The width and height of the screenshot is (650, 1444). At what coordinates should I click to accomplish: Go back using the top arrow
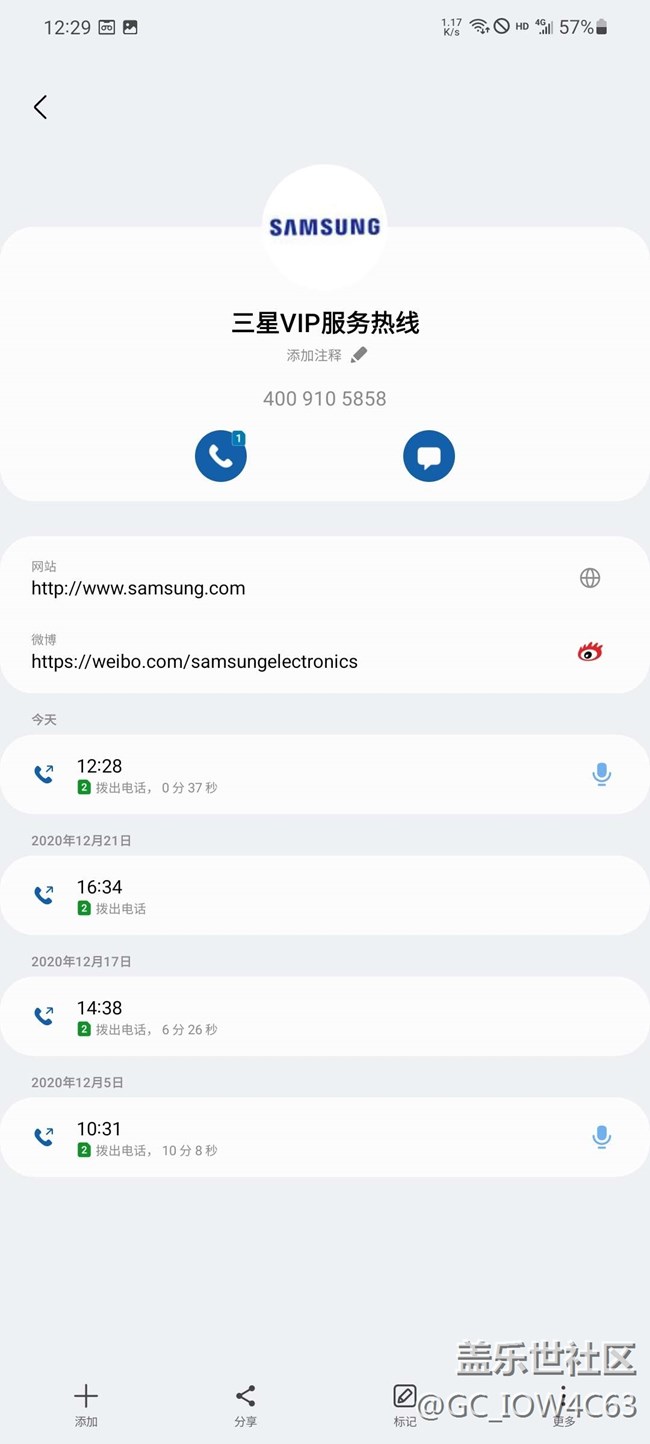40,108
